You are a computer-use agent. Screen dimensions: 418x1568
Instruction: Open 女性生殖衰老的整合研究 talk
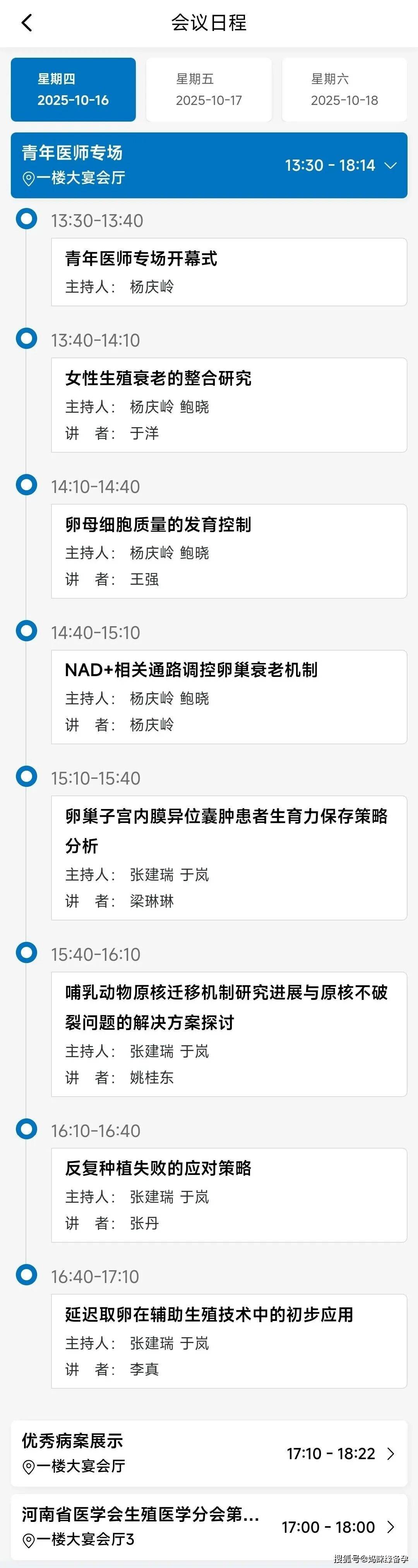[x=229, y=405]
